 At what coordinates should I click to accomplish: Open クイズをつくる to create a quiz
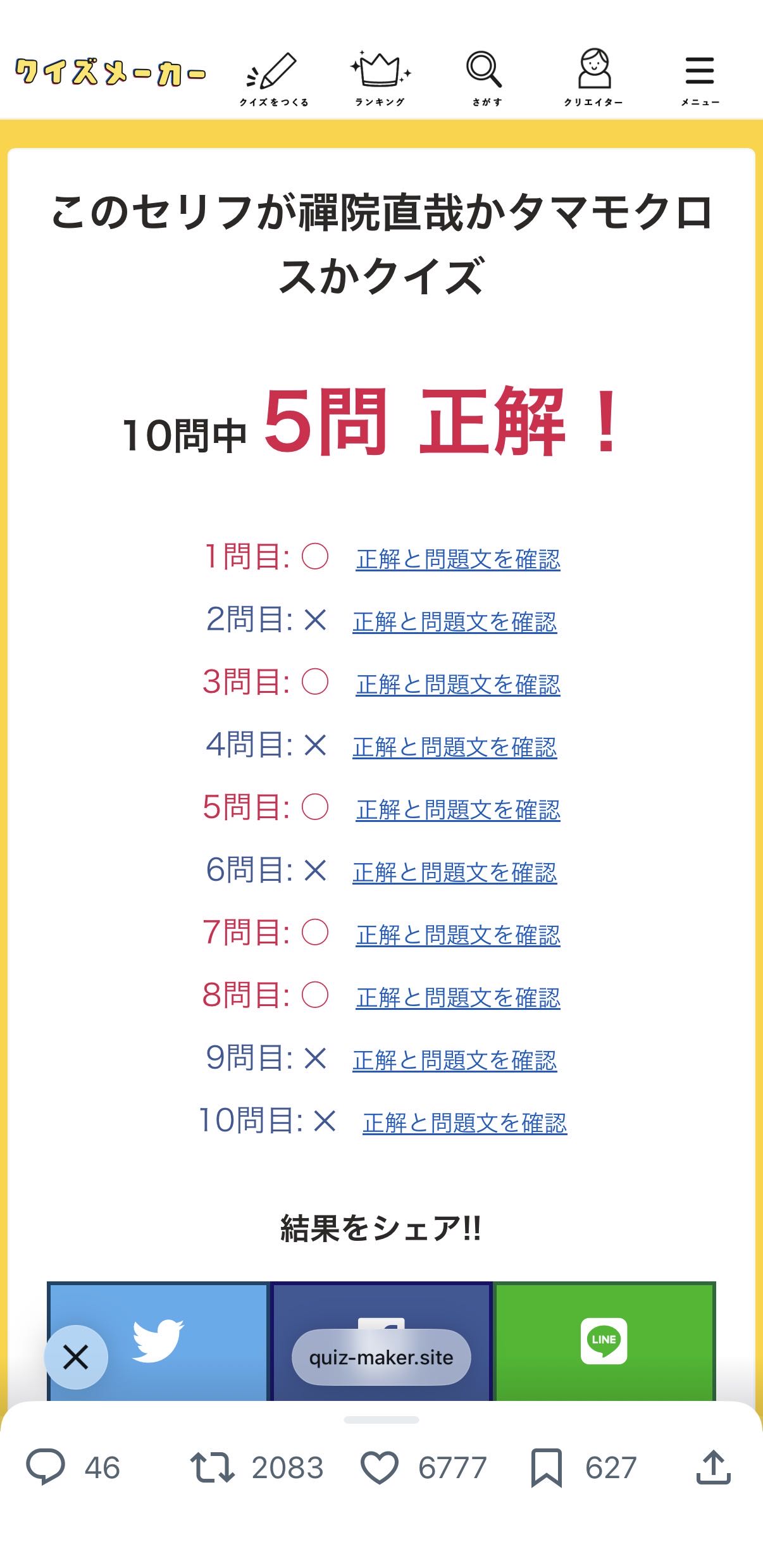tap(273, 78)
